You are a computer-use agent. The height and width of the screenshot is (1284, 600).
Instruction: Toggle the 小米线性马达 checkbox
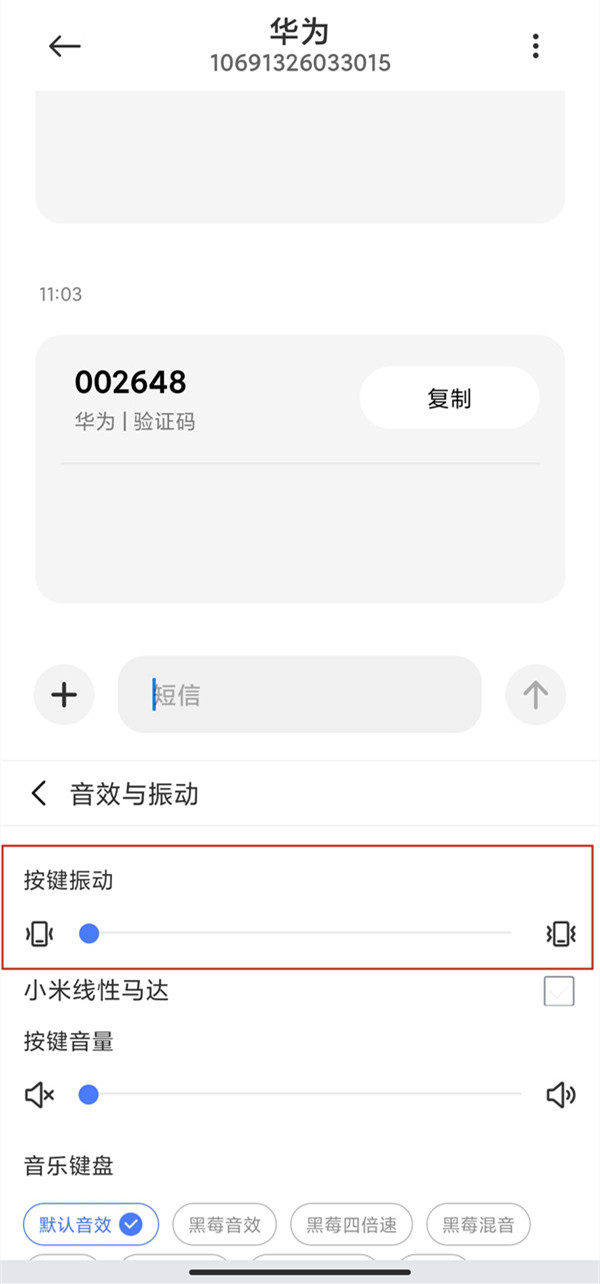coord(559,991)
